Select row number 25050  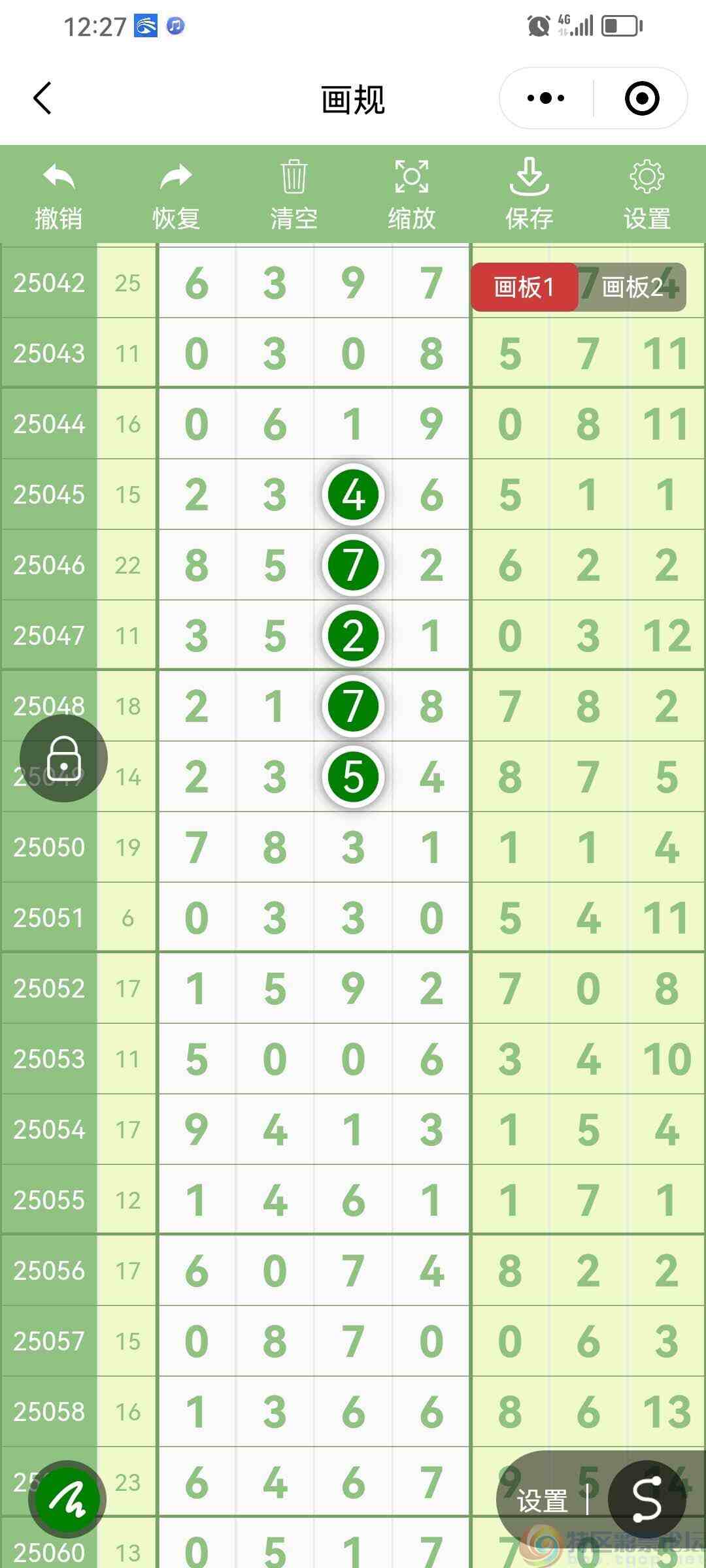point(50,847)
